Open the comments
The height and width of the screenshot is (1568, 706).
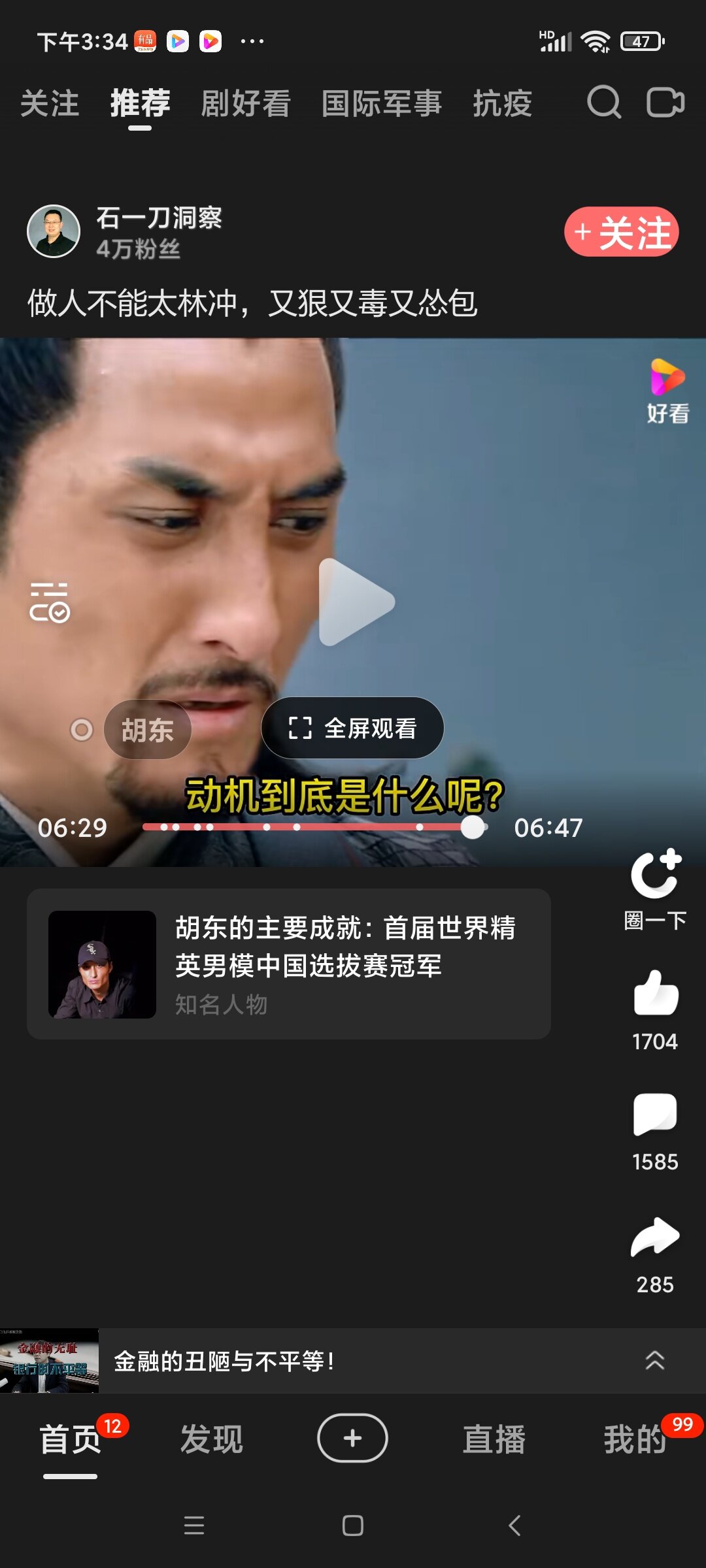coord(655,1115)
